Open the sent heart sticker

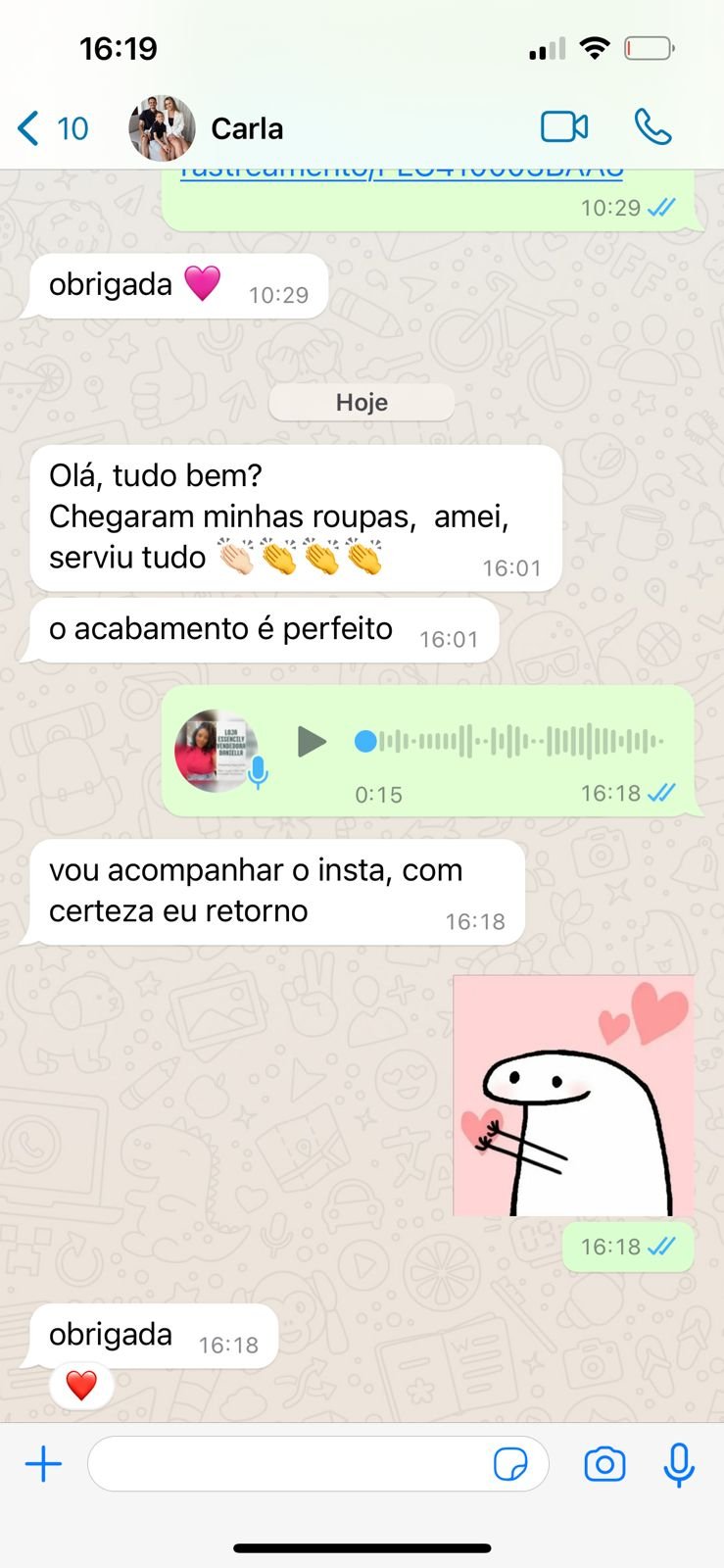pyautogui.click(x=573, y=1096)
